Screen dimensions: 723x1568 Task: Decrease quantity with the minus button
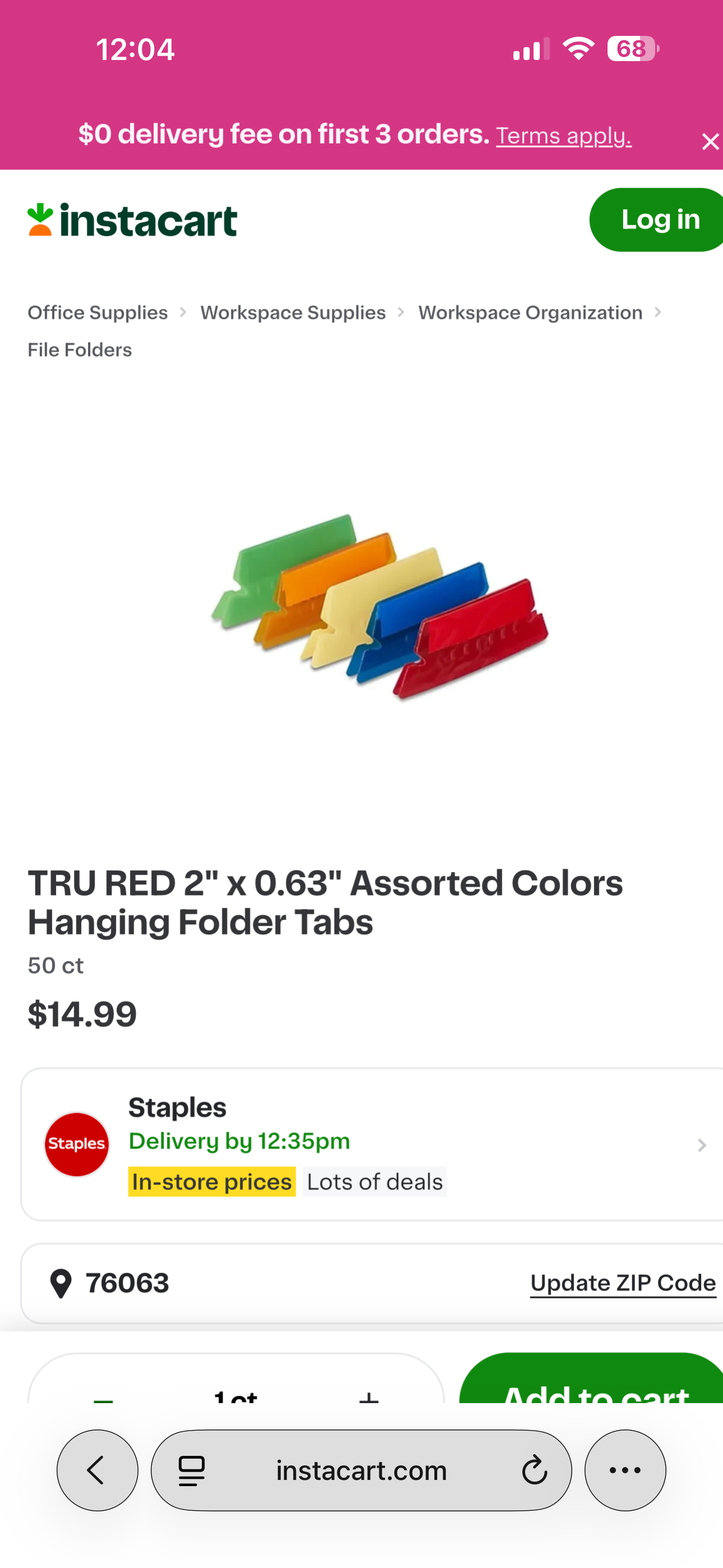104,1398
